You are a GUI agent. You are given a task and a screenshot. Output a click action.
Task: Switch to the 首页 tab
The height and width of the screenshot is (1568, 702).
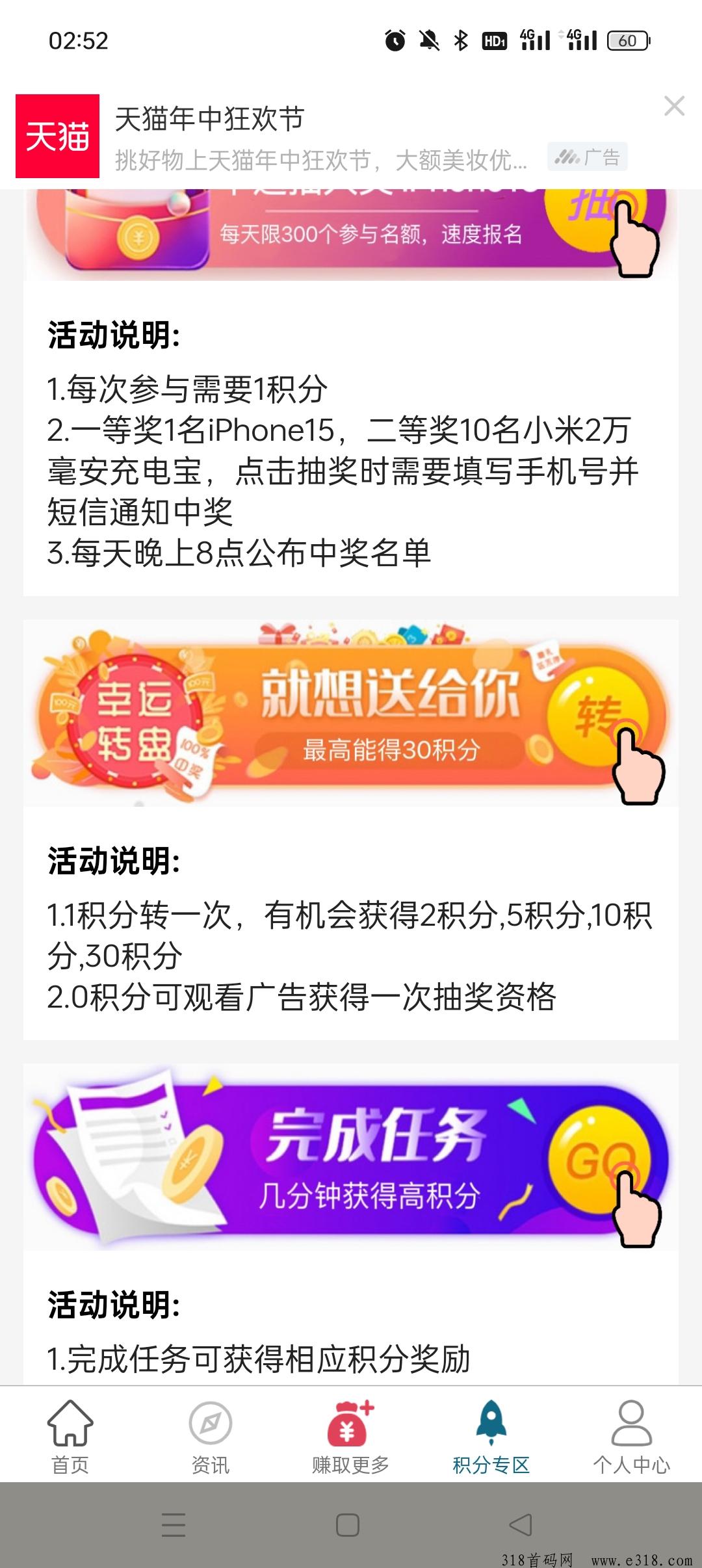(x=70, y=1438)
